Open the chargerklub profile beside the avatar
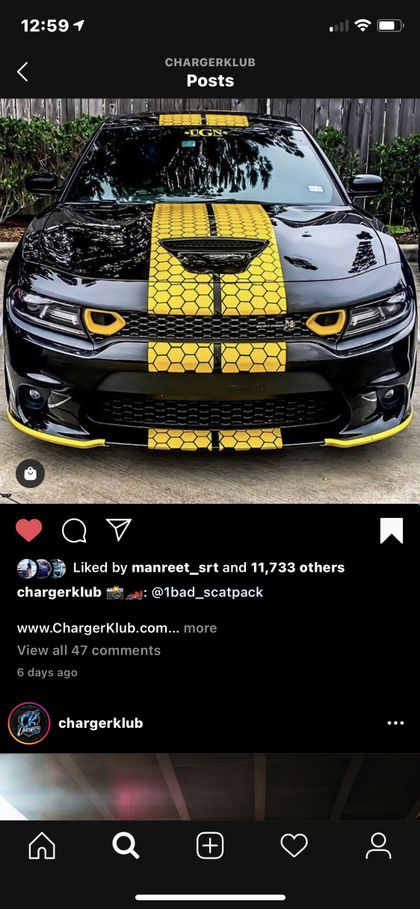Viewport: 420px width, 909px height. click(x=100, y=723)
